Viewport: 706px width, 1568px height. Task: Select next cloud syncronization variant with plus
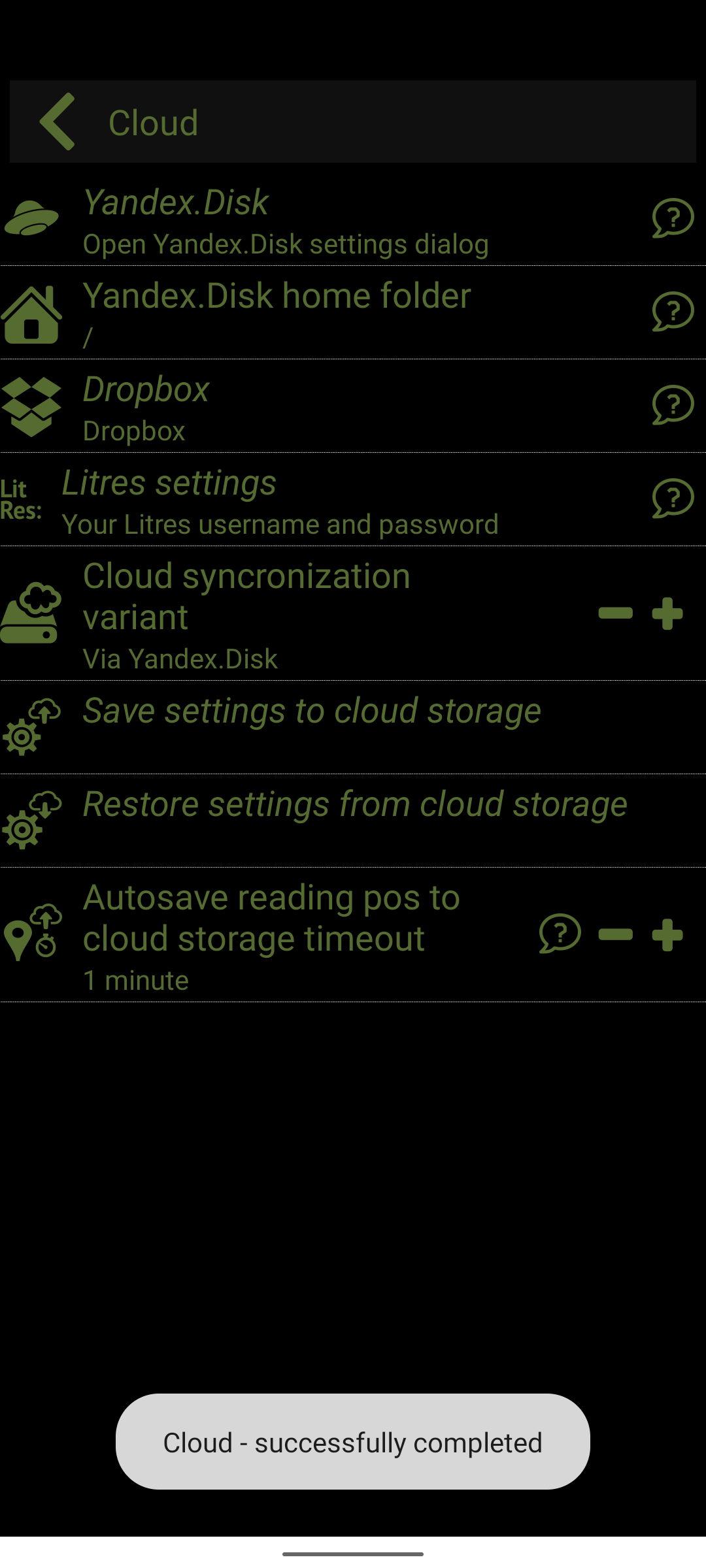(667, 613)
